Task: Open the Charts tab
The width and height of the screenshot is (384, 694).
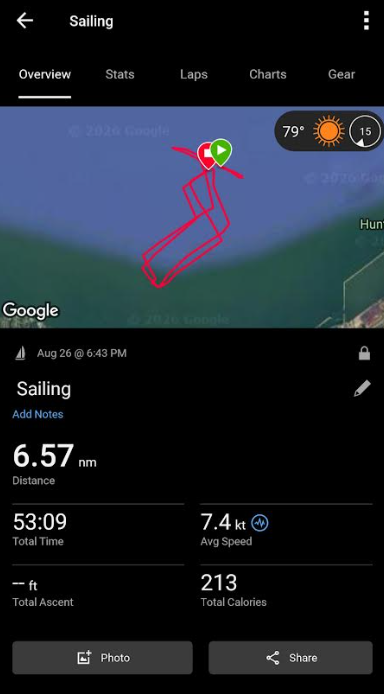Action: [x=268, y=74]
